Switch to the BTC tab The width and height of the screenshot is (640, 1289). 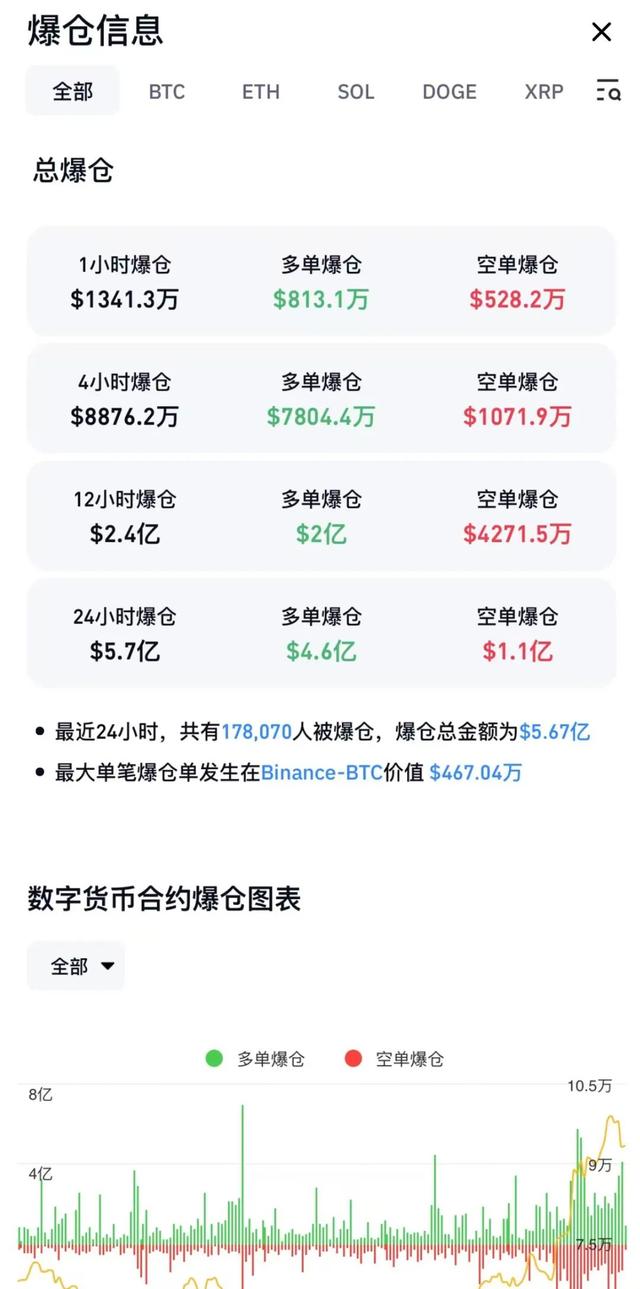(167, 91)
